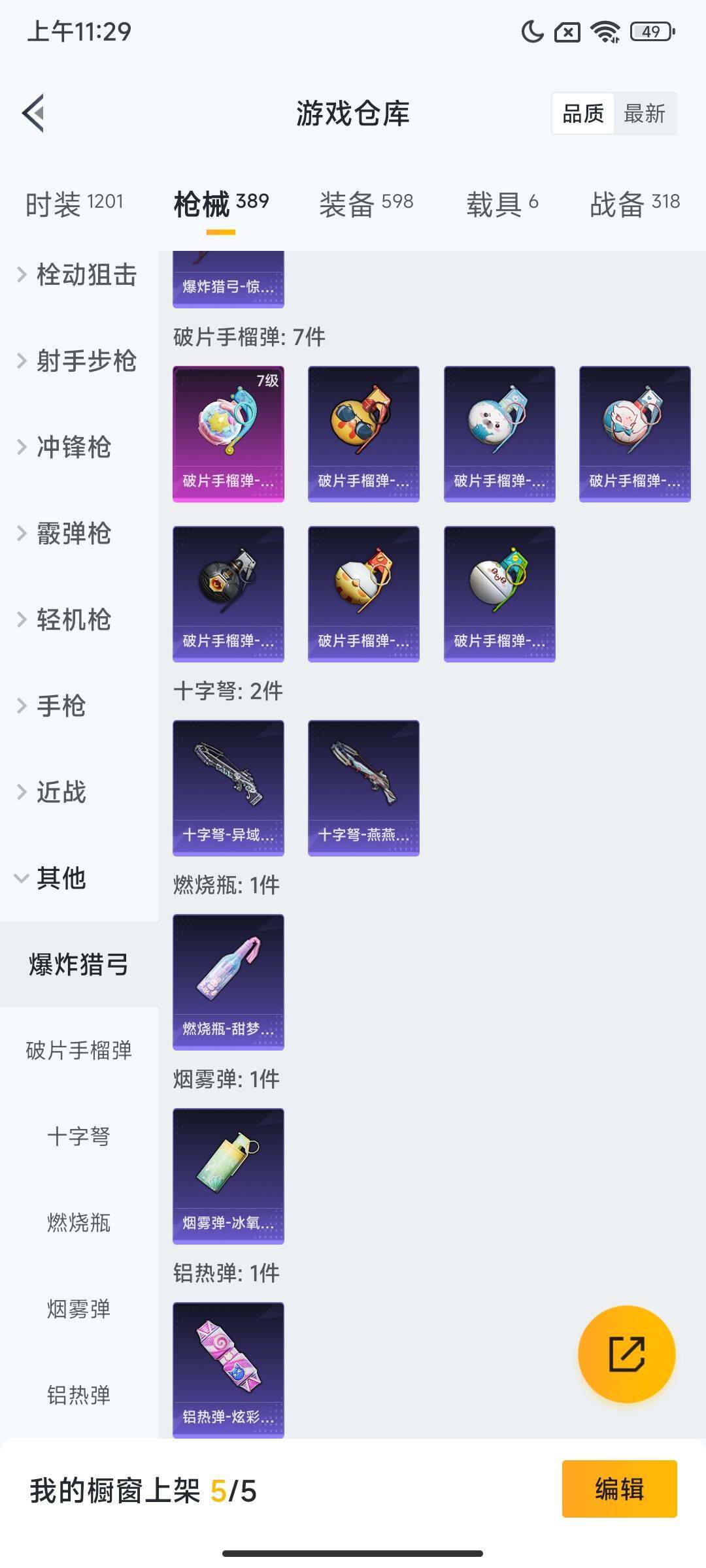This screenshot has width=706, height=1568.
Task: Switch to the 装备 tab
Action: (366, 204)
